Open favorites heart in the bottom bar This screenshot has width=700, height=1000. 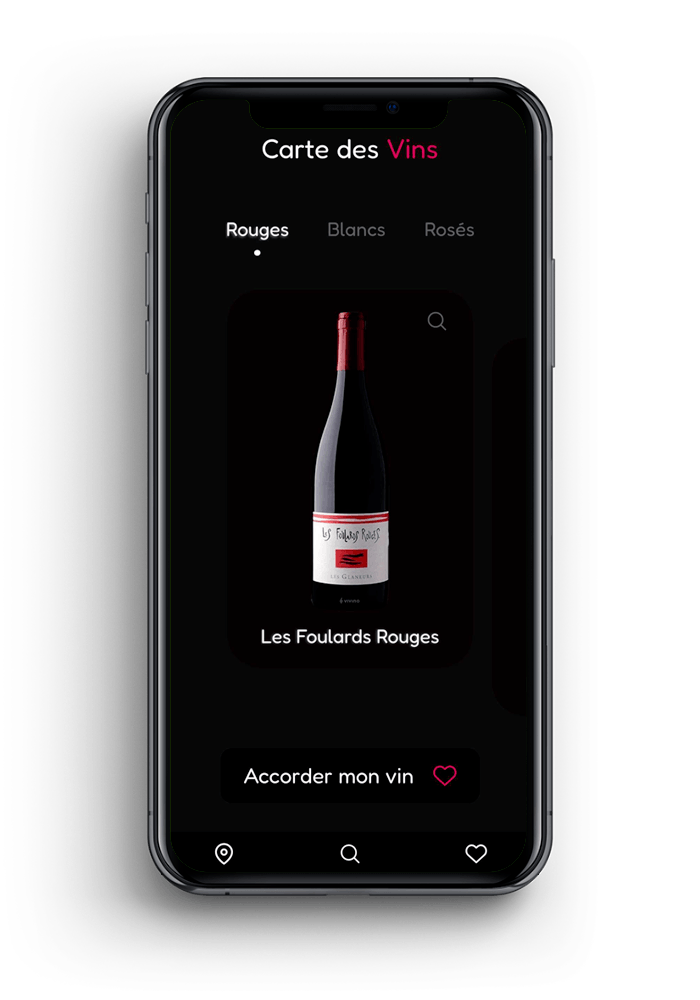coord(476,854)
